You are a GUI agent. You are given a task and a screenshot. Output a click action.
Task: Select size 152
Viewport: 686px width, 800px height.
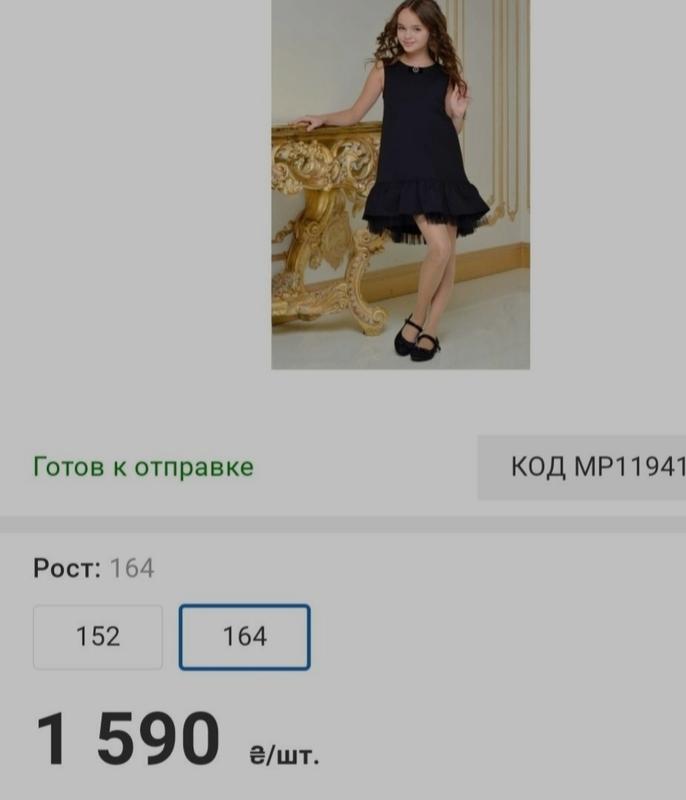pyautogui.click(x=98, y=637)
